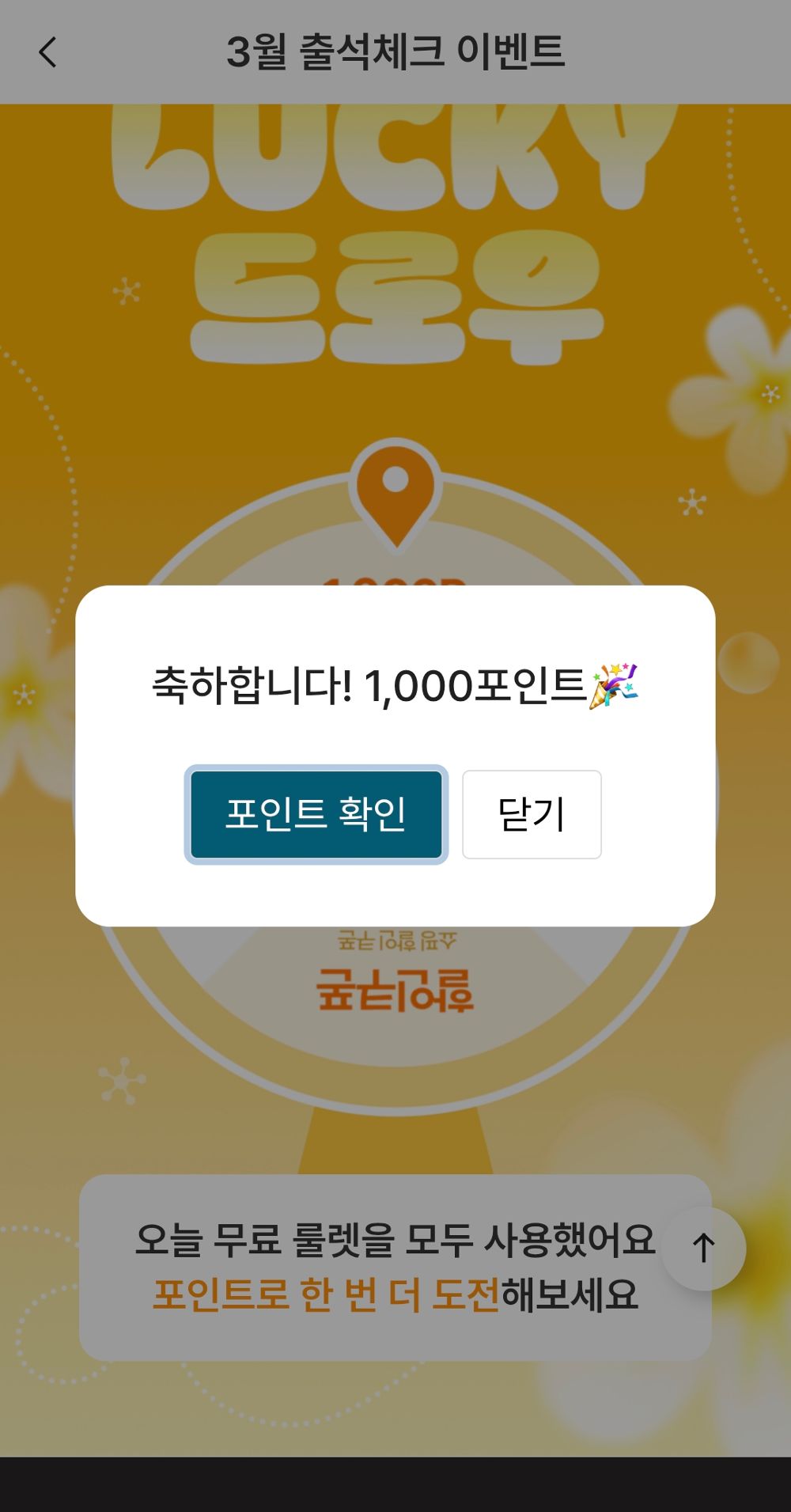791x1512 pixels.
Task: Click the teal 포인트 확인 button
Action: (x=316, y=814)
